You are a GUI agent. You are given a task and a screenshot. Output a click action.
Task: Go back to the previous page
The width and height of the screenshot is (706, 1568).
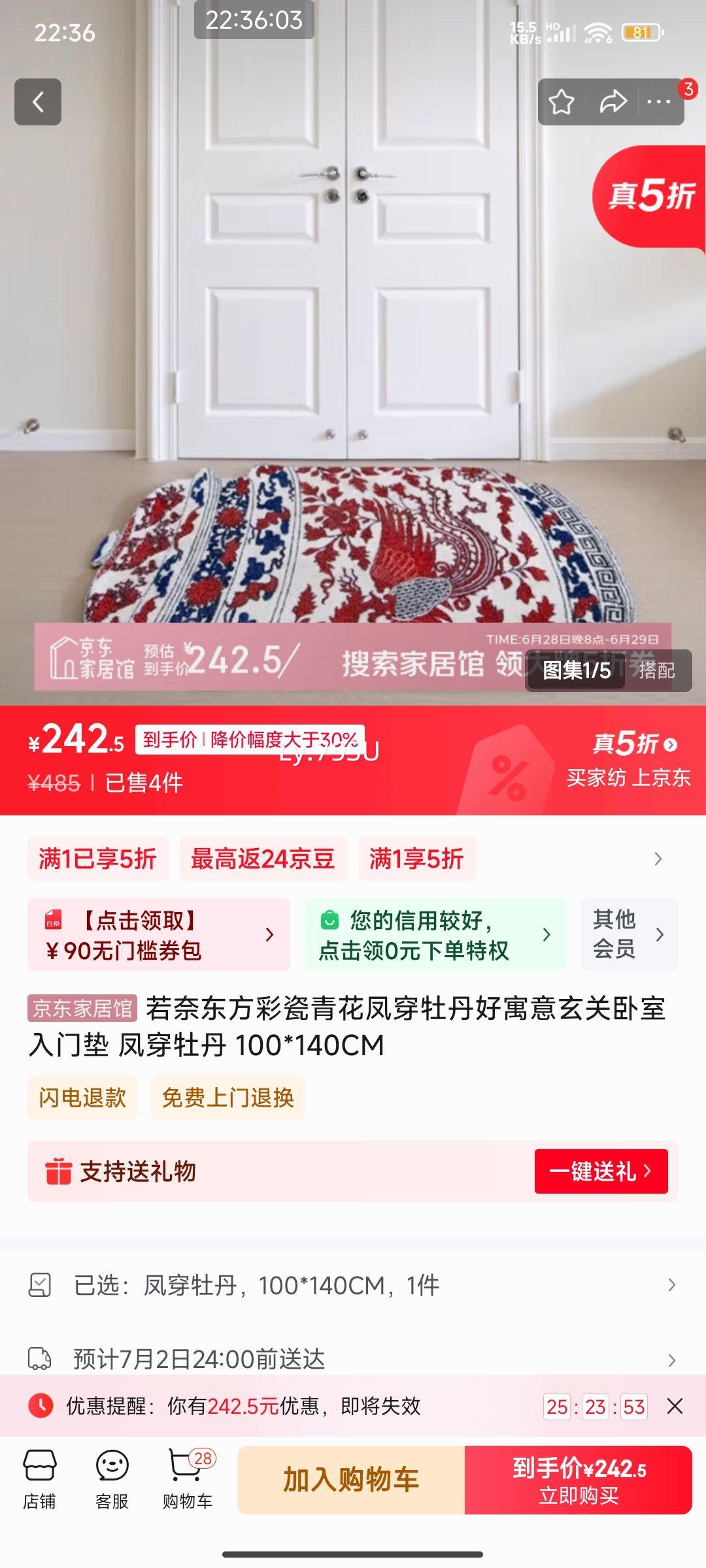[38, 102]
